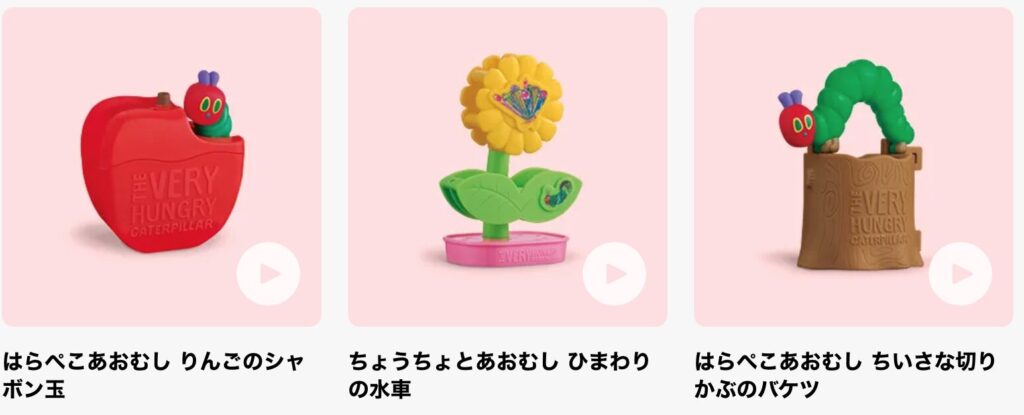Play the video for ちいさな切りかぶのバケツ toy
This screenshot has width=1024, height=415.
[x=960, y=273]
